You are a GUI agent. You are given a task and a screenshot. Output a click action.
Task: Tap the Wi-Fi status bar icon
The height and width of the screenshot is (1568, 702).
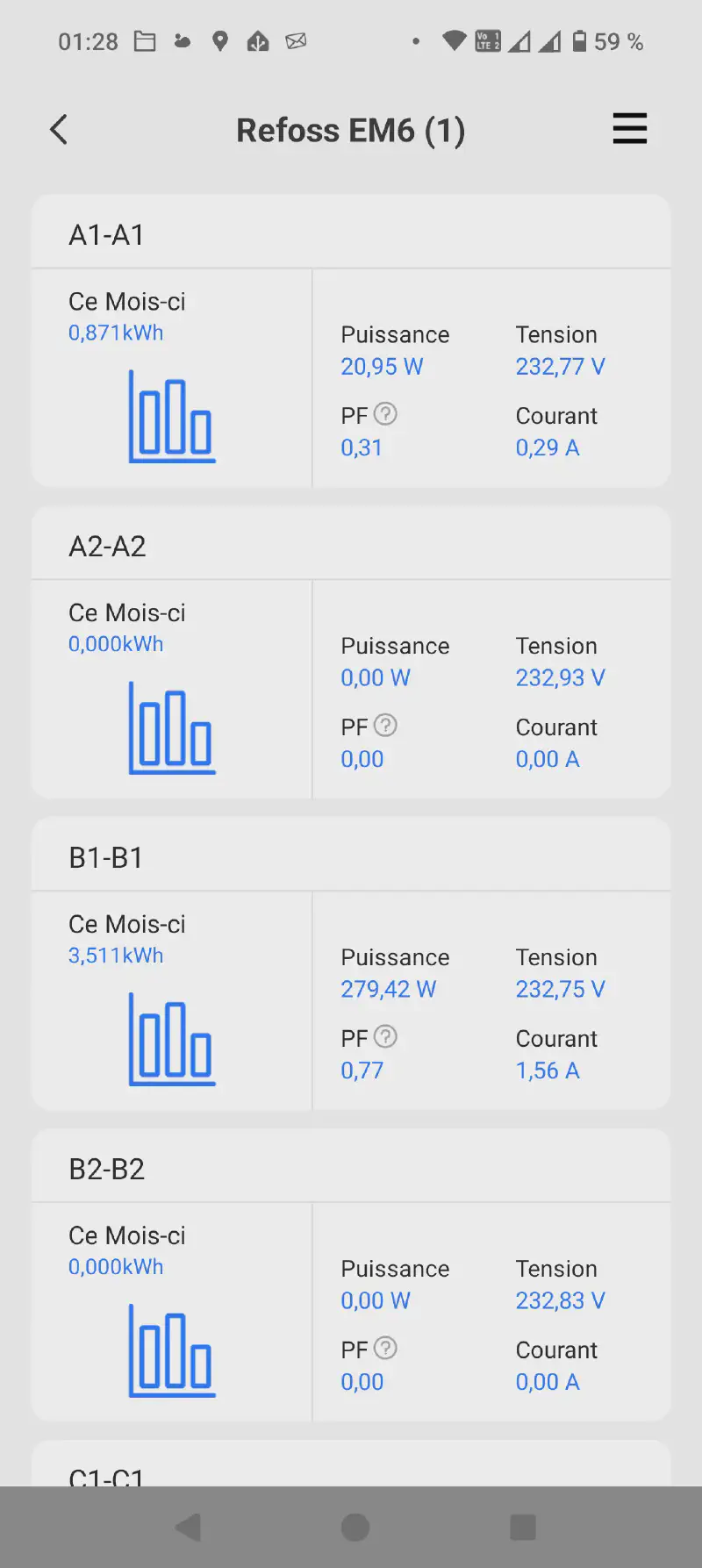(453, 40)
